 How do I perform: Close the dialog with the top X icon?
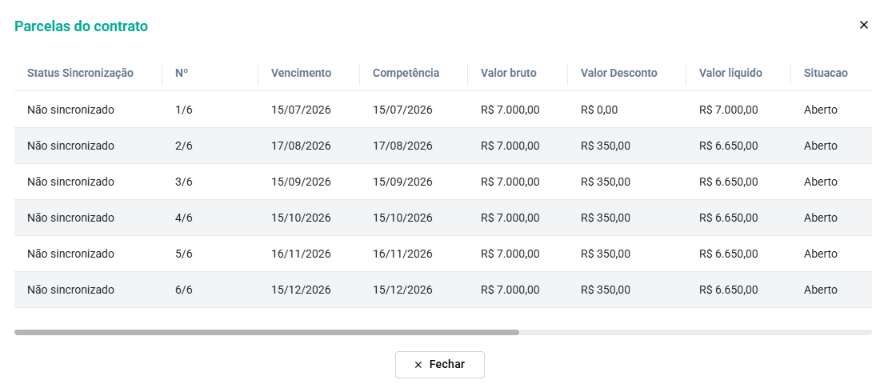click(863, 25)
